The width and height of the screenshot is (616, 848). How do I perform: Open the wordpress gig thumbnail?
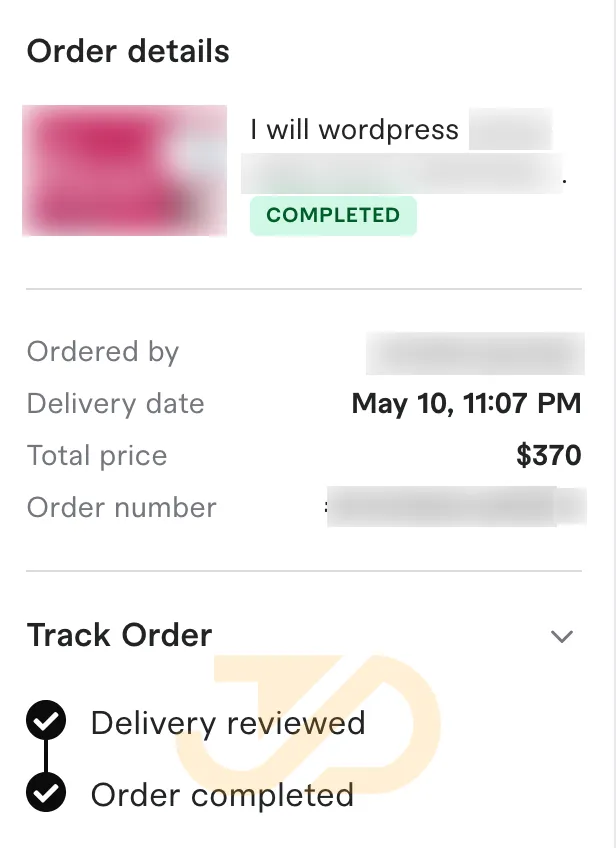click(x=124, y=170)
